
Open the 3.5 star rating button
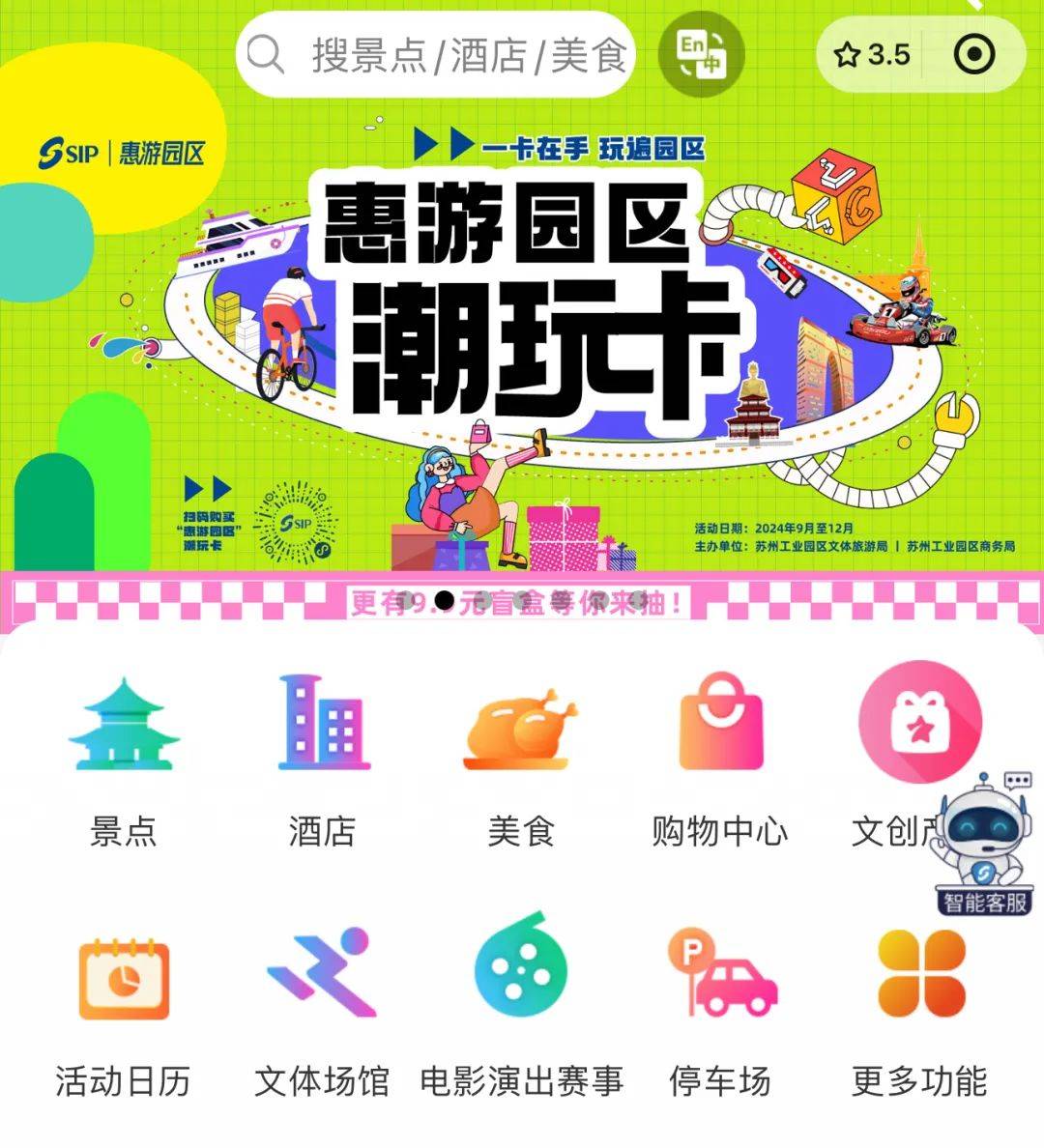(872, 55)
